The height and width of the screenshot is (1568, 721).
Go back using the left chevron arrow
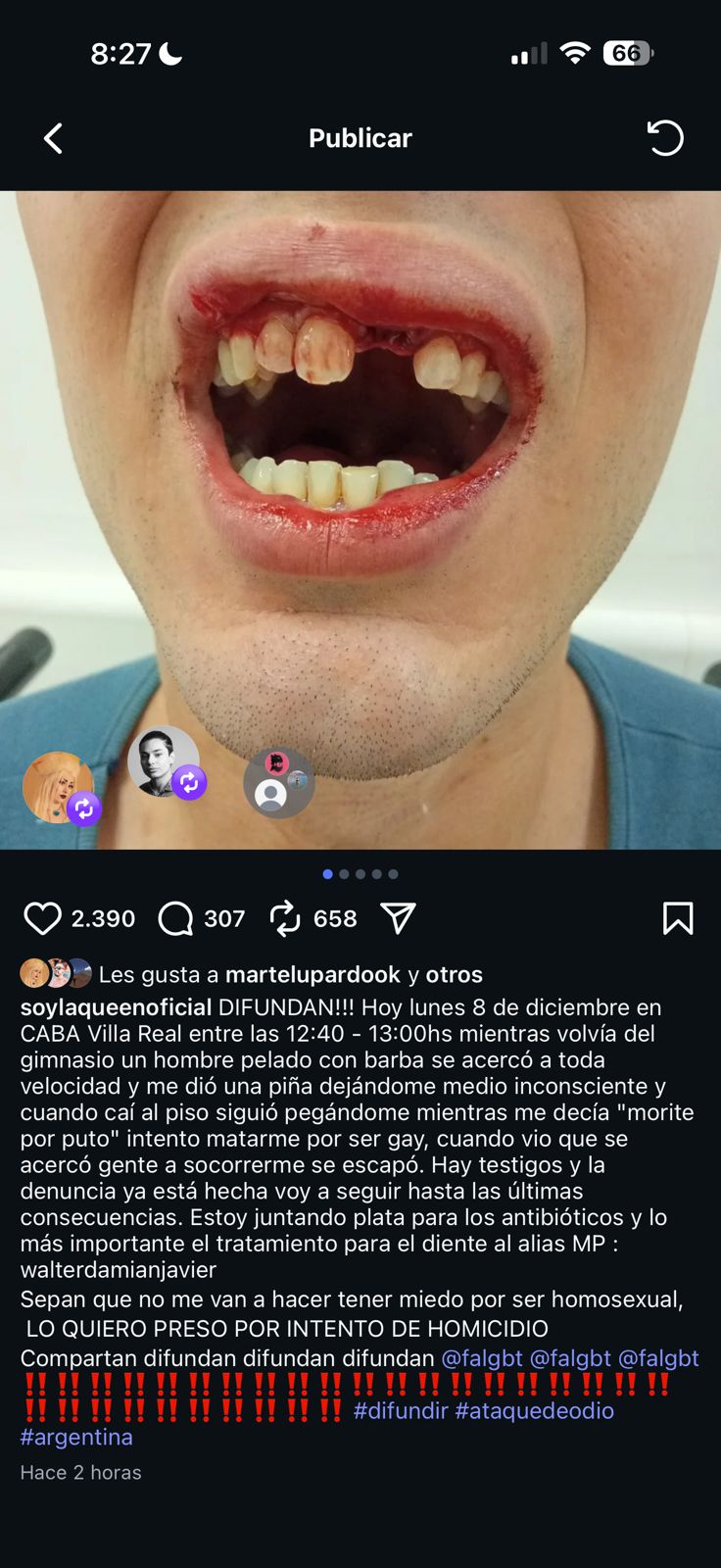pyautogui.click(x=53, y=138)
